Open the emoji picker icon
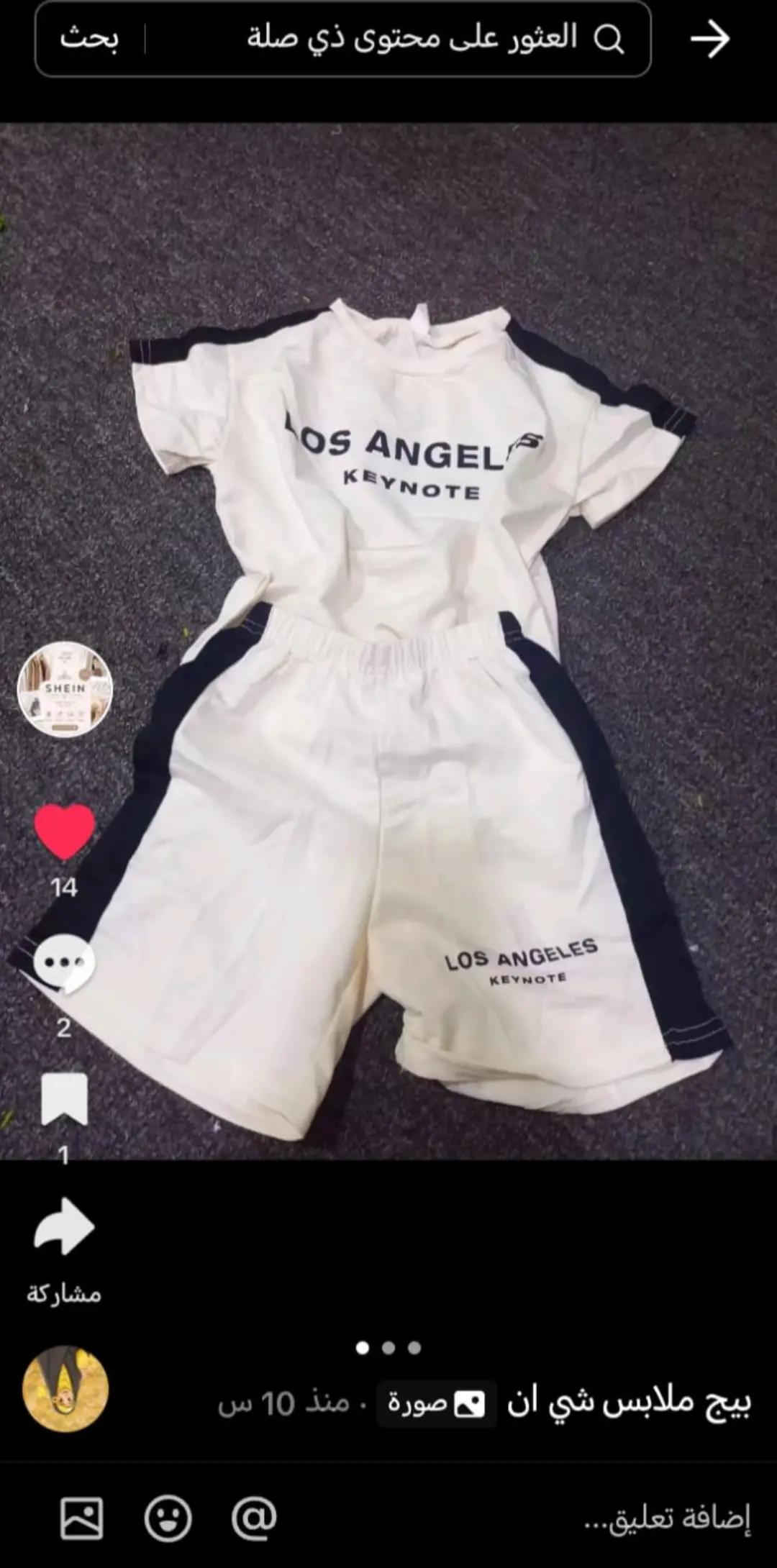 [168, 1519]
